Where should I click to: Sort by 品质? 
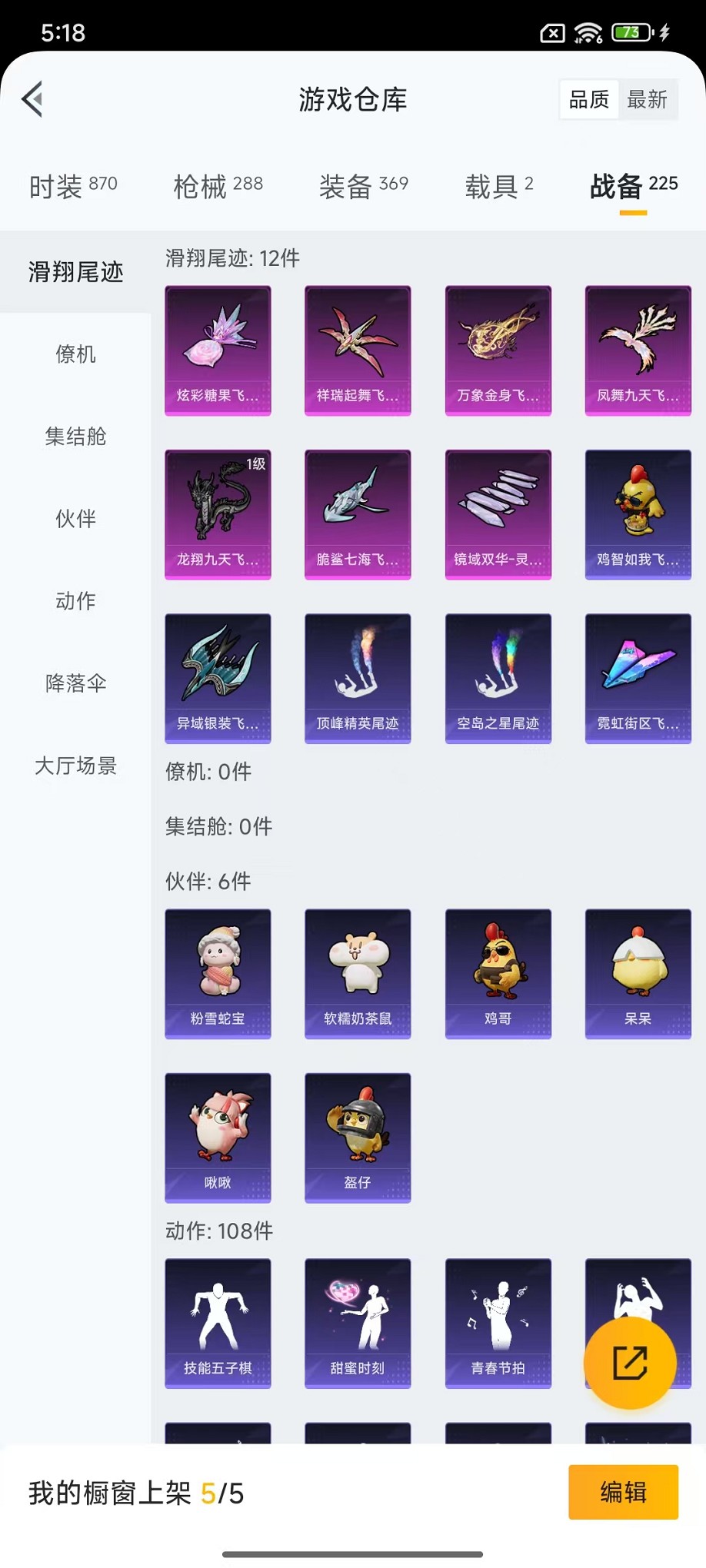[588, 99]
